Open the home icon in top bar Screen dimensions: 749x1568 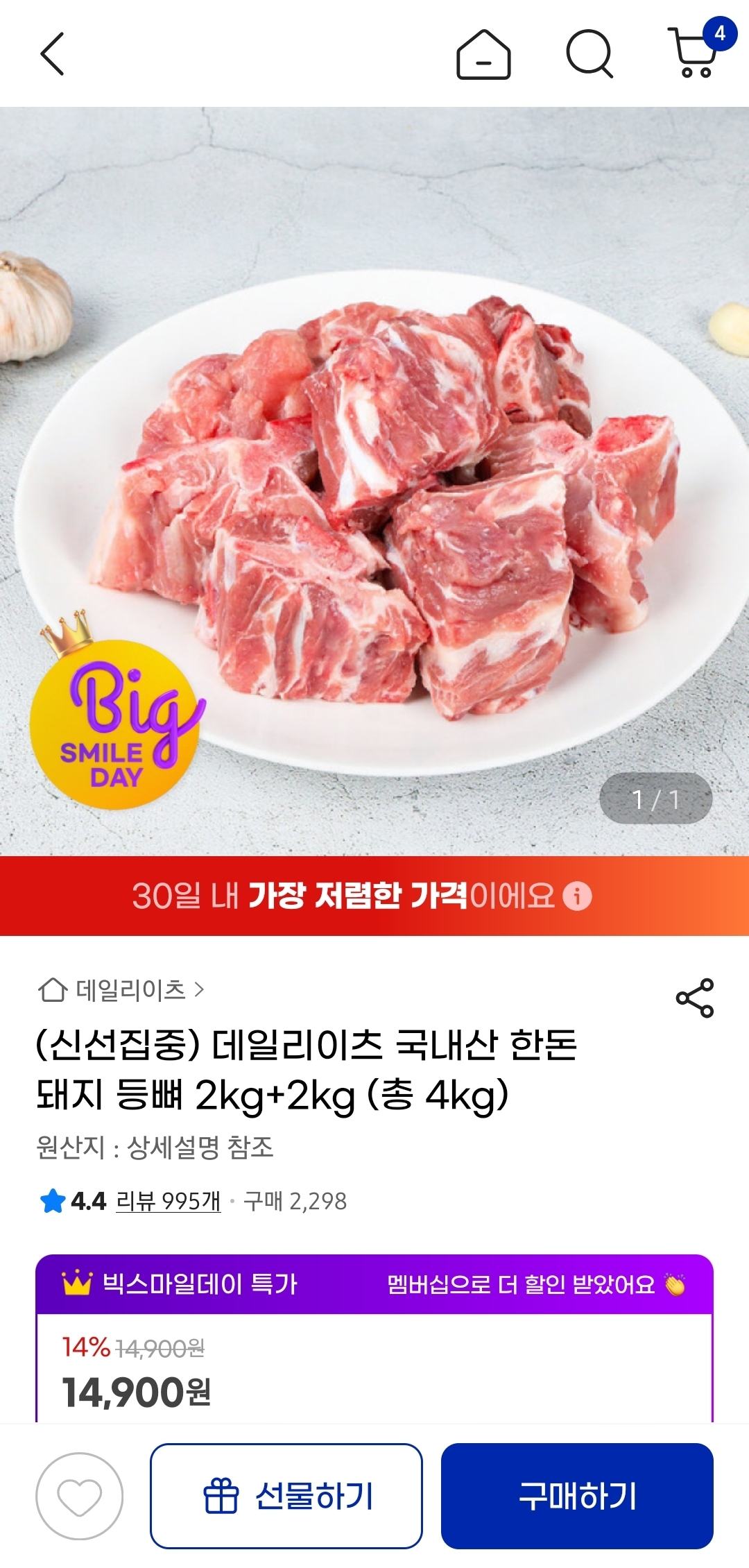click(483, 54)
